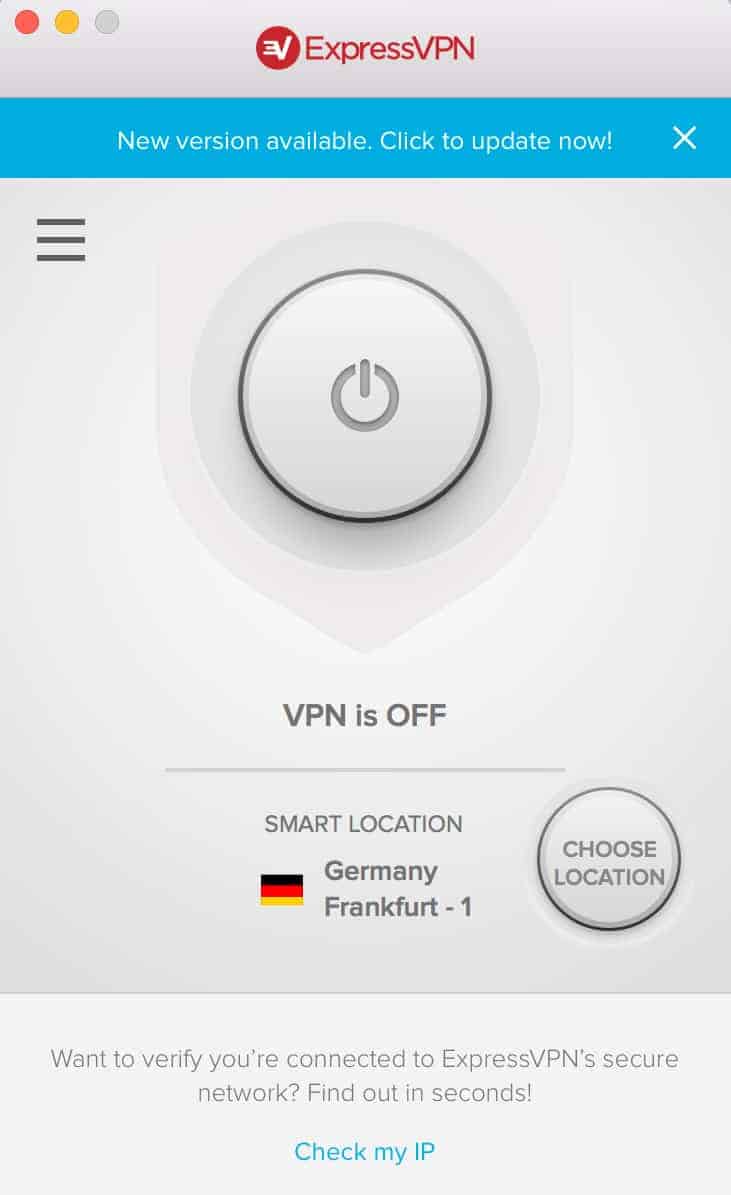This screenshot has height=1195, width=731.
Task: Open the Check my IP link
Action: click(365, 1151)
